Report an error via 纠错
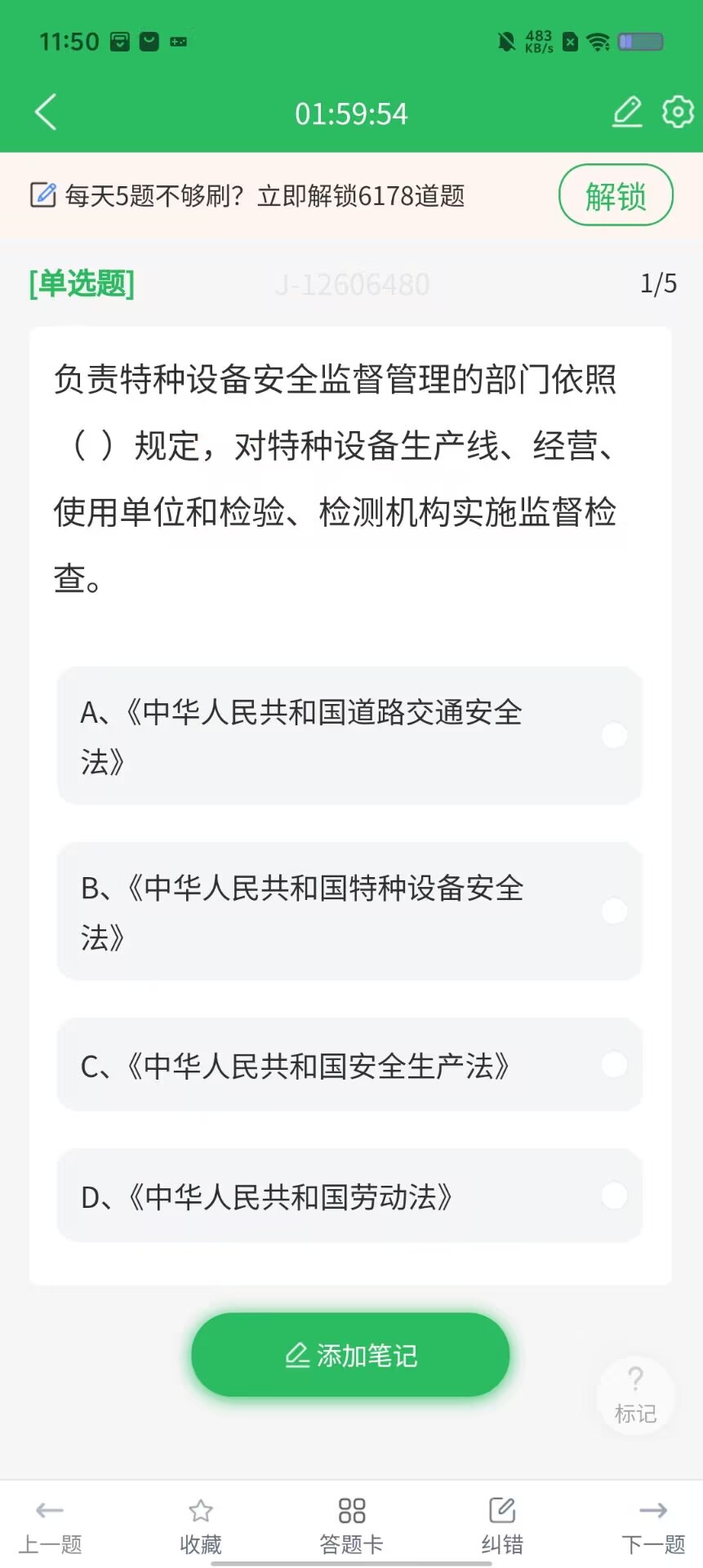Image resolution: width=703 pixels, height=1568 pixels. click(x=502, y=1526)
